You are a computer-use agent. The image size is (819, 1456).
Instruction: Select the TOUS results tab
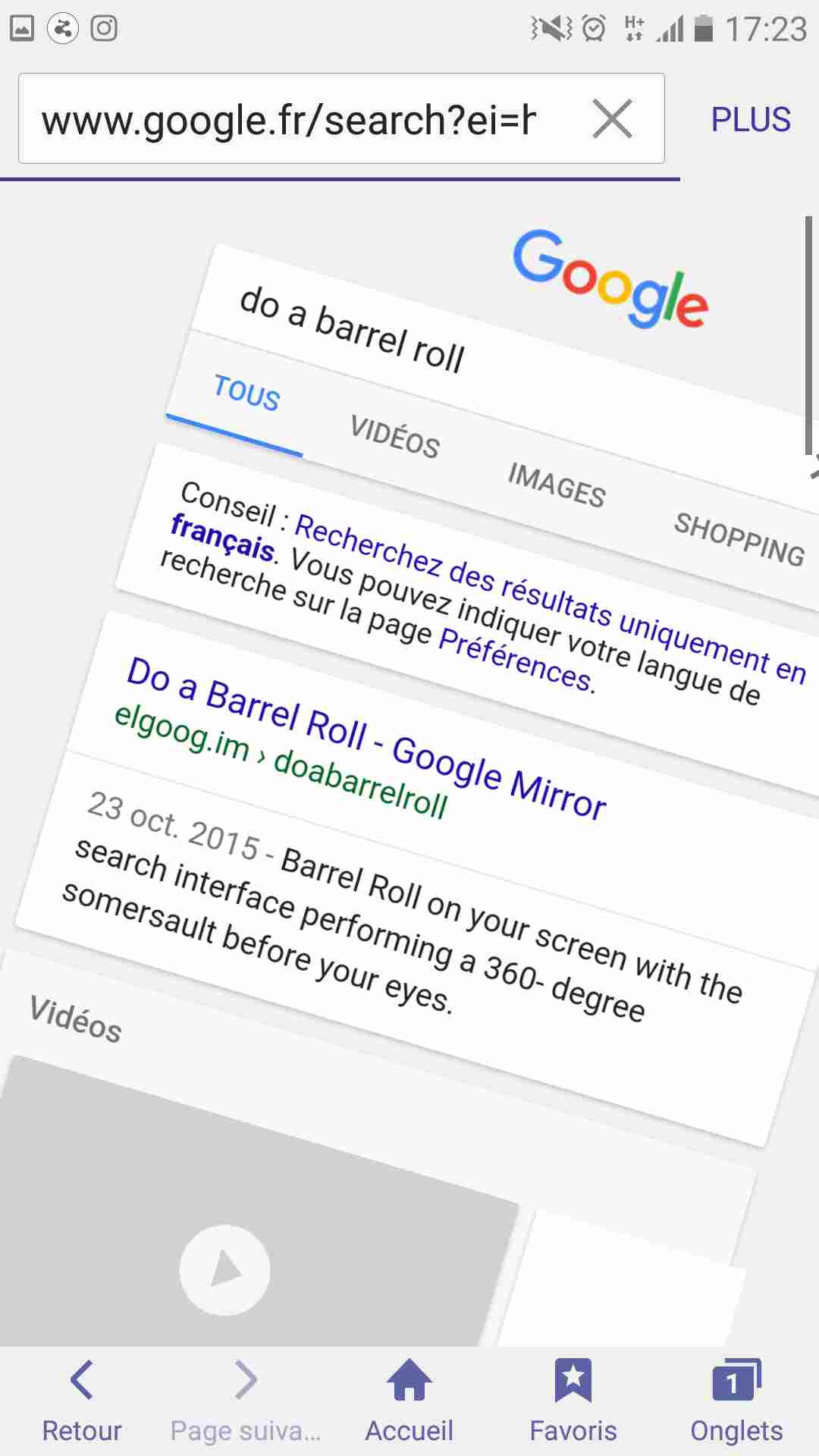tap(246, 392)
